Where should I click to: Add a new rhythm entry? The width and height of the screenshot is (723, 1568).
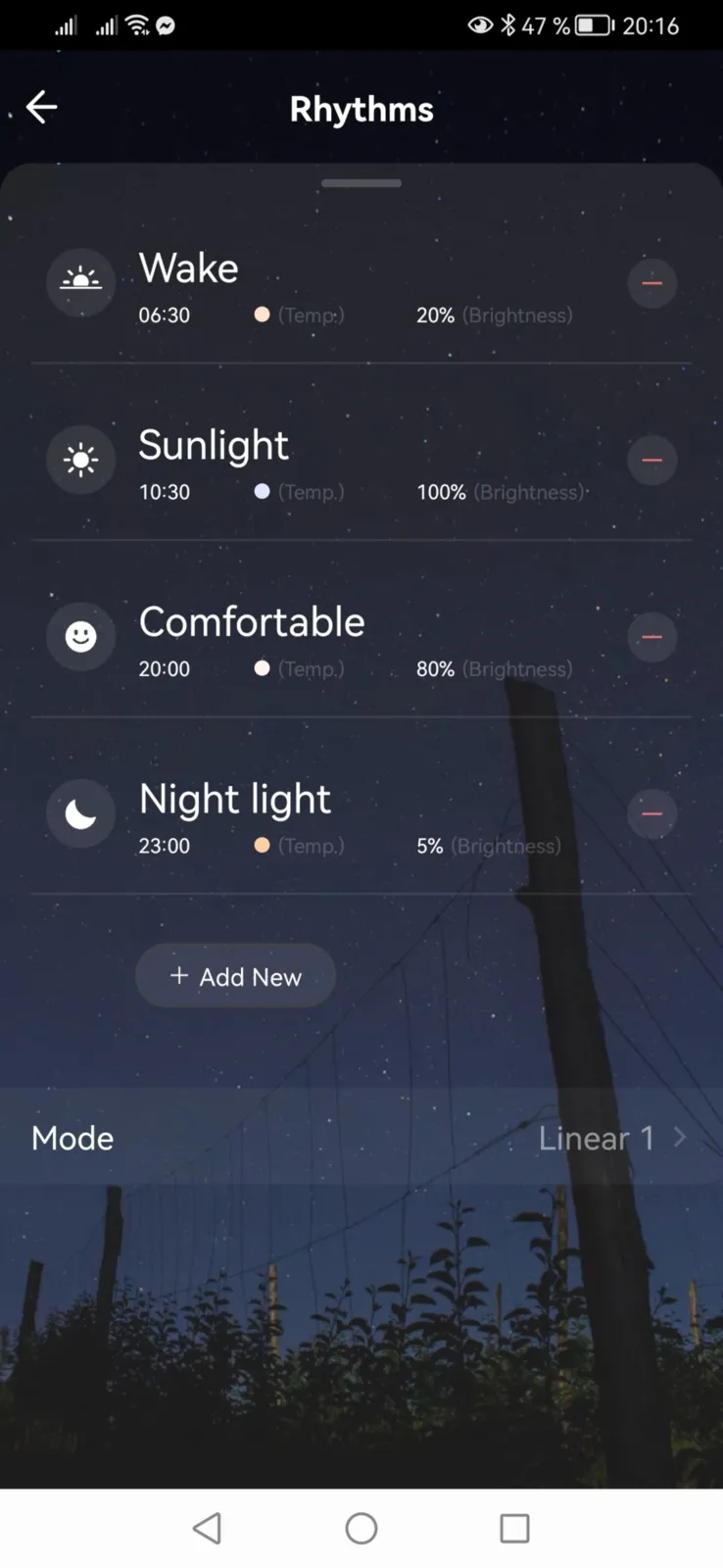click(235, 976)
